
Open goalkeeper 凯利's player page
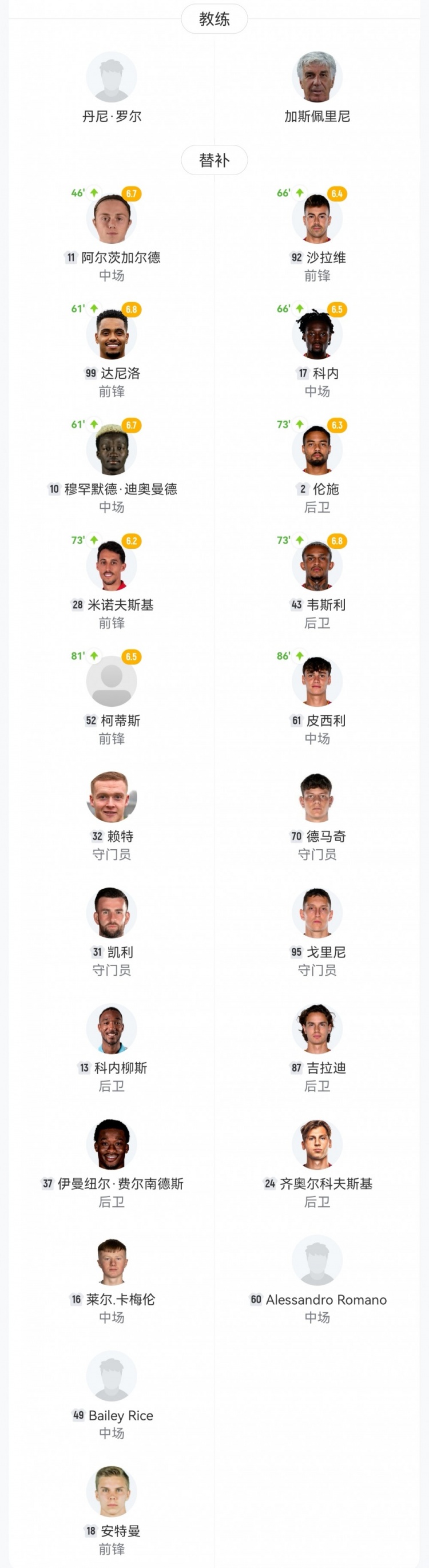(112, 913)
